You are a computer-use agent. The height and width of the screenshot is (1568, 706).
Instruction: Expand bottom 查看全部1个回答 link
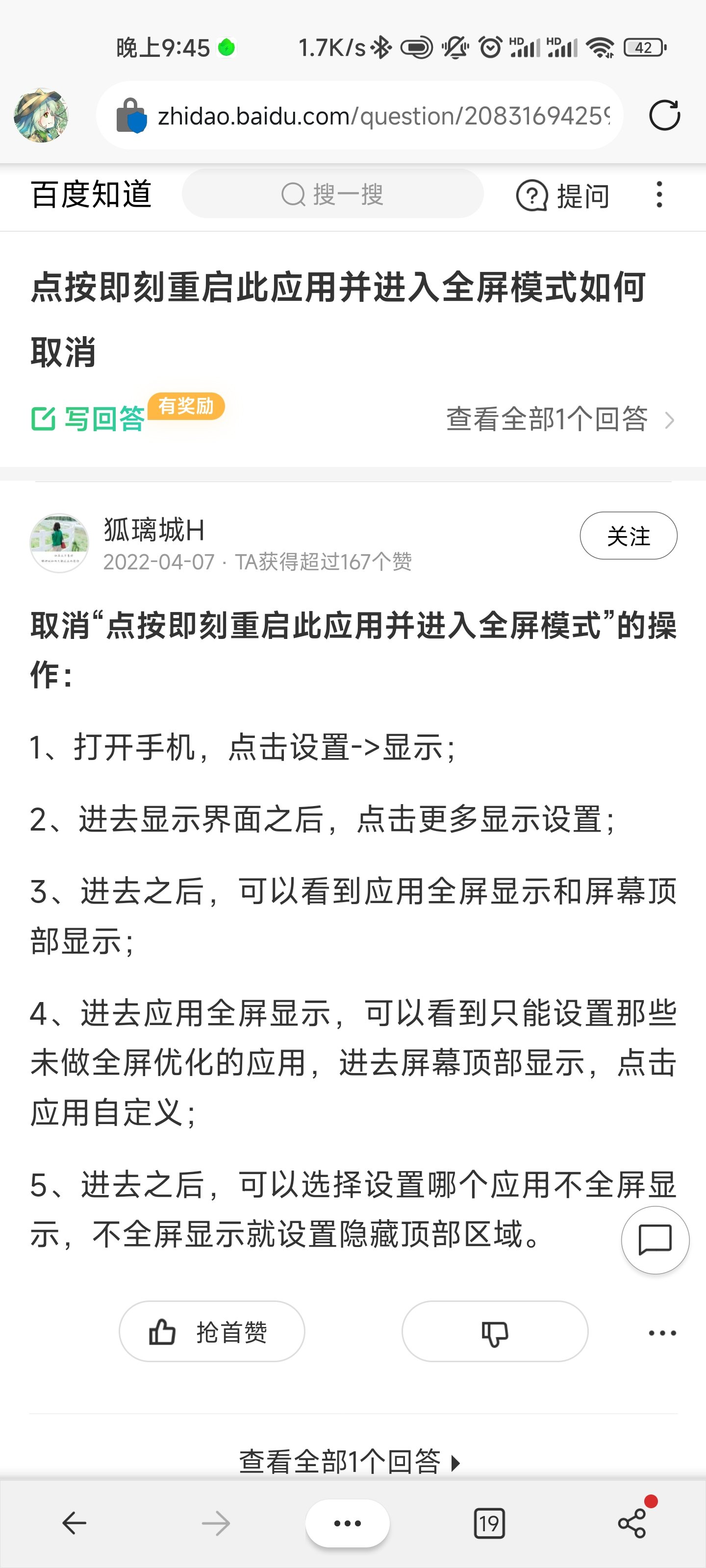tap(350, 1462)
